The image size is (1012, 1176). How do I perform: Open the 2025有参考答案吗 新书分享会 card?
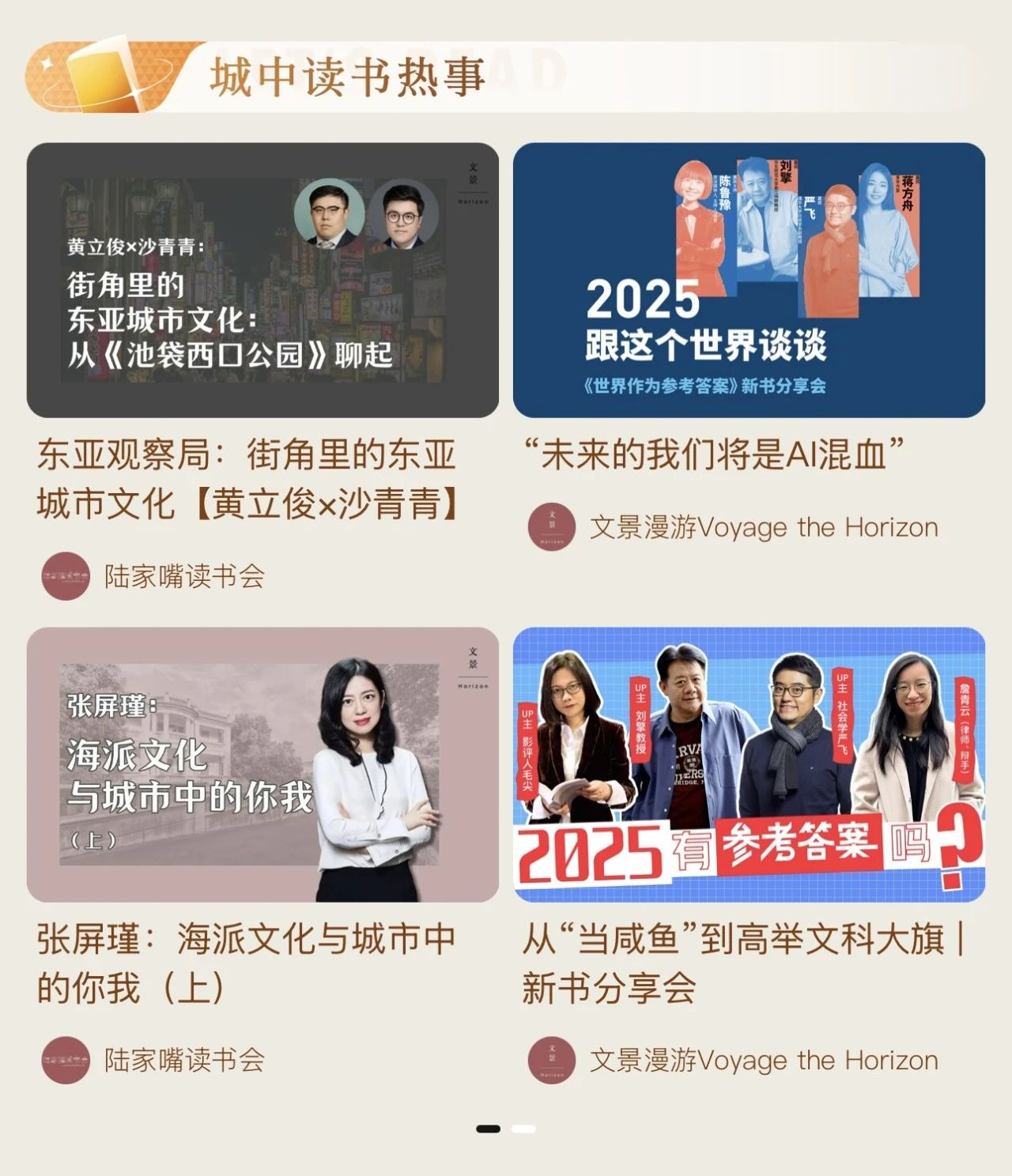pyautogui.click(x=749, y=764)
